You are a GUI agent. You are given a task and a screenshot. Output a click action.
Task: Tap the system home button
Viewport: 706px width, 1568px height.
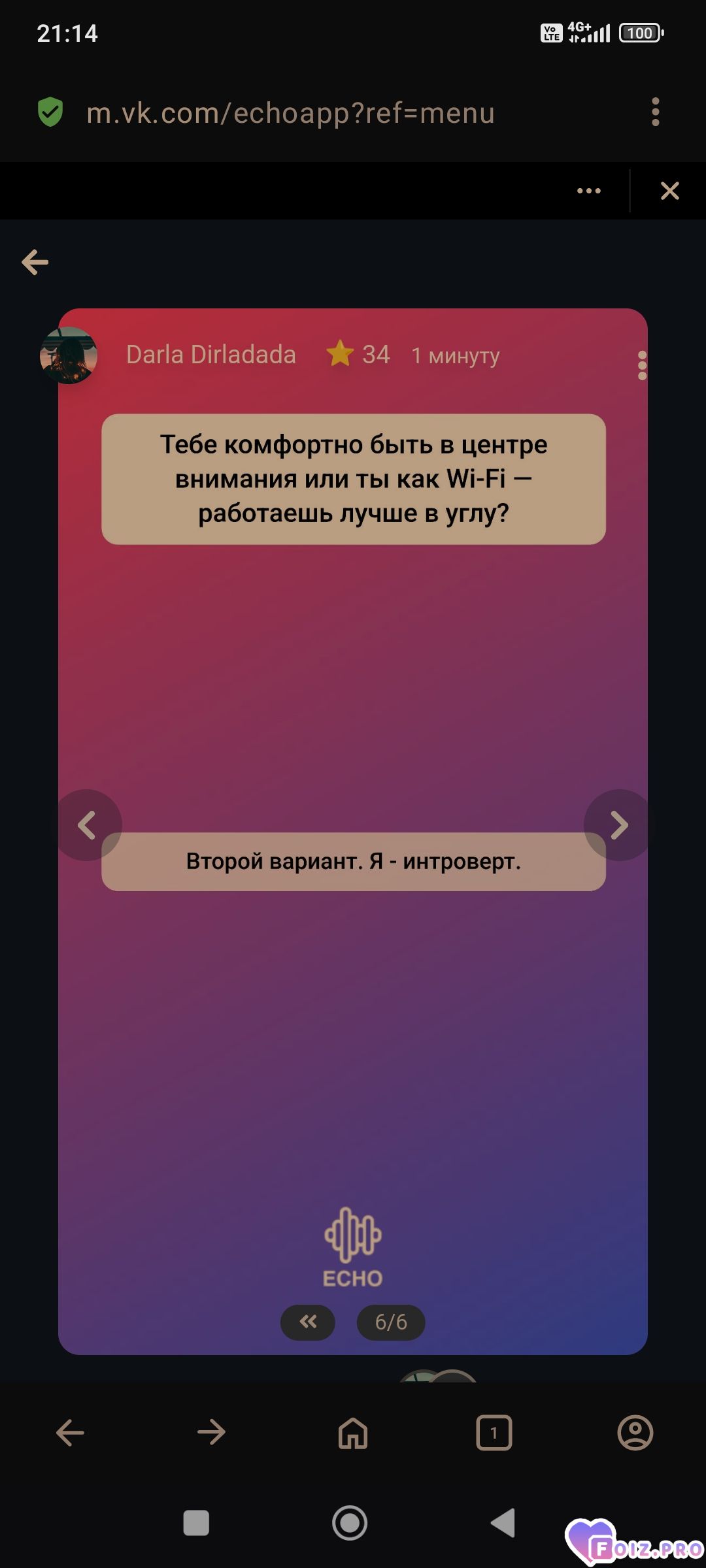350,1523
